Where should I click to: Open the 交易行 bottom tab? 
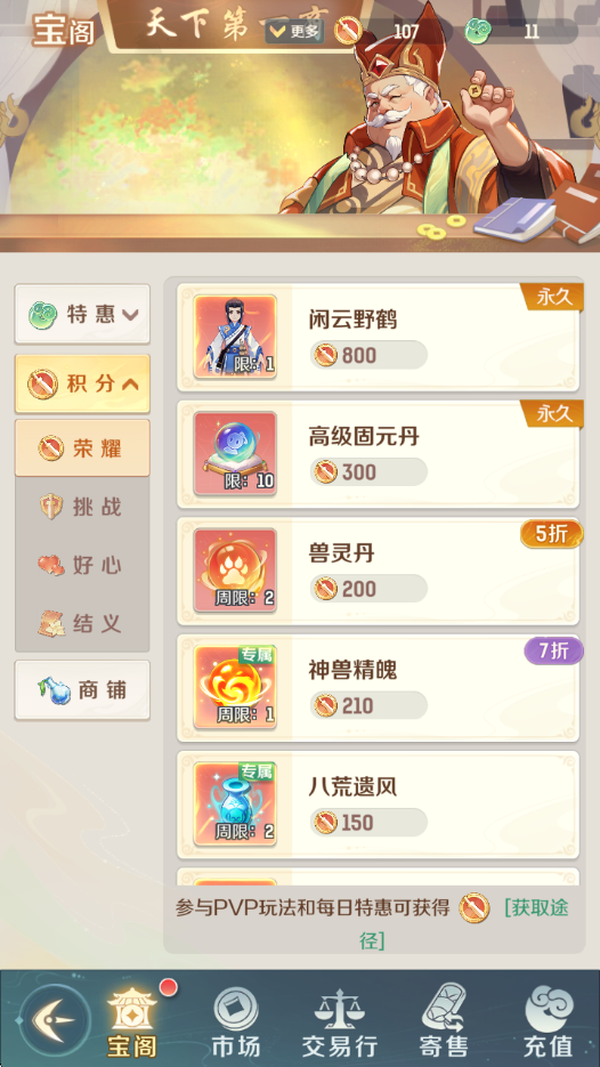point(340,1019)
